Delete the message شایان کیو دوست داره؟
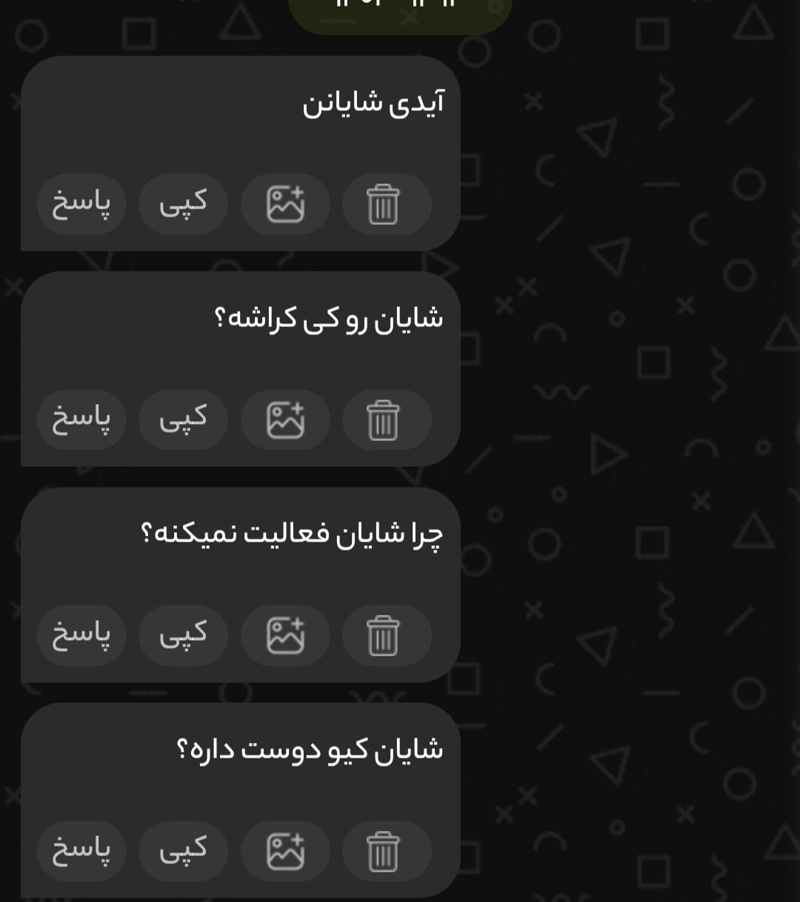 tap(385, 851)
